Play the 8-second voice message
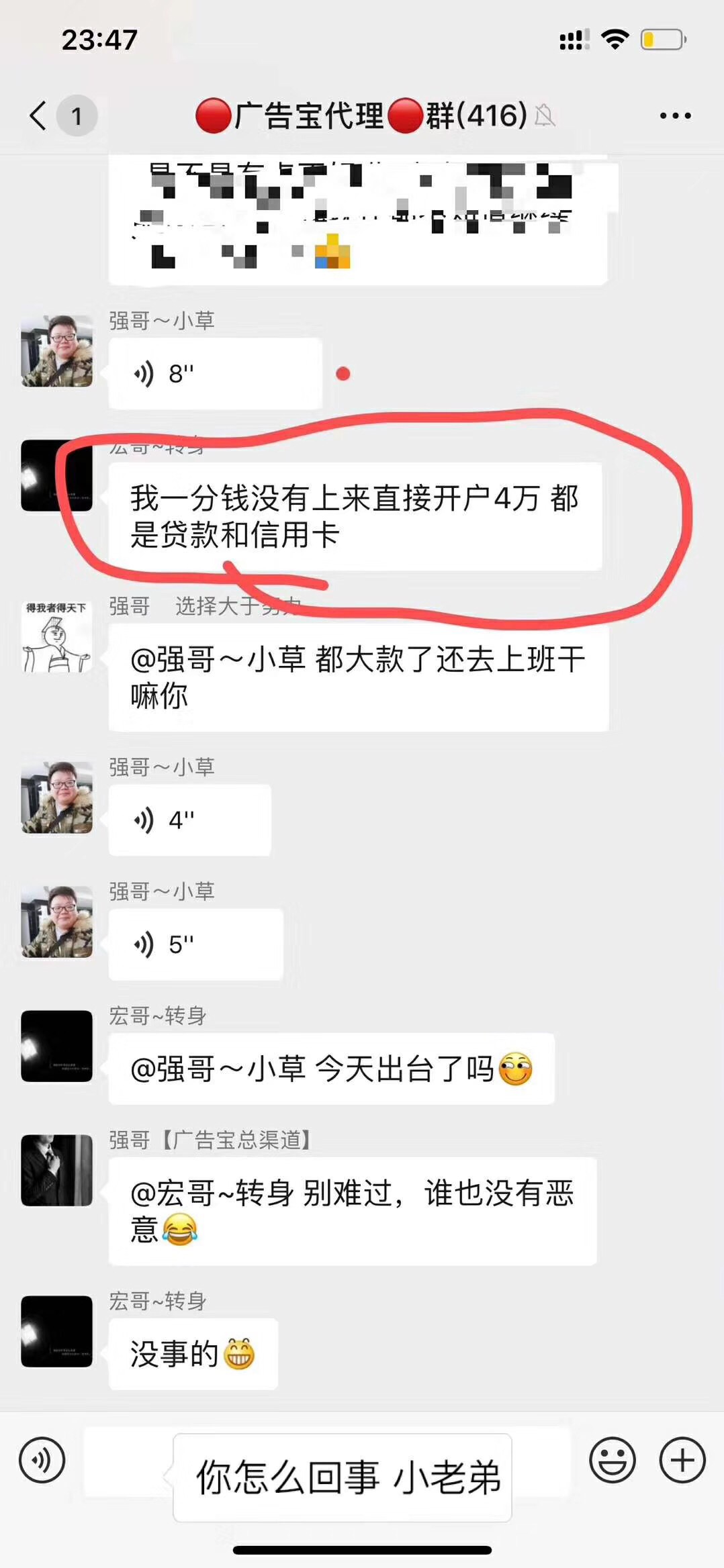 coord(215,373)
